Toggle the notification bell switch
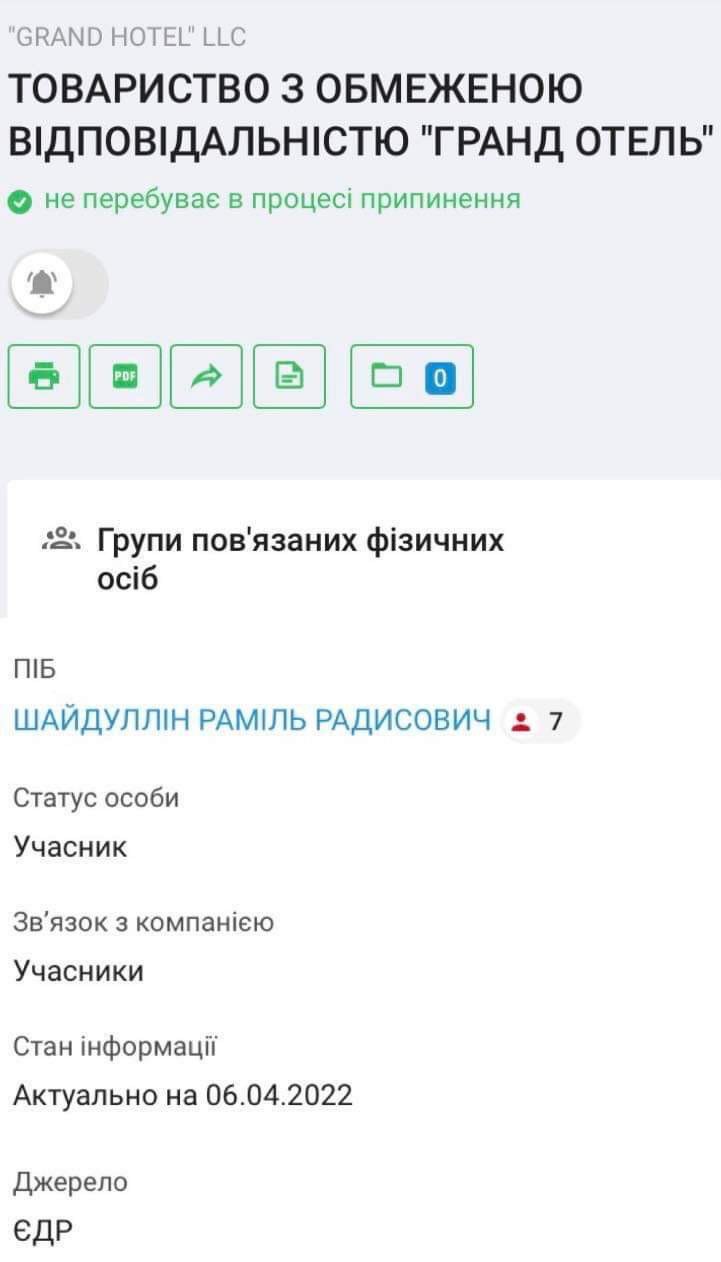The width and height of the screenshot is (721, 1262). pos(57,285)
